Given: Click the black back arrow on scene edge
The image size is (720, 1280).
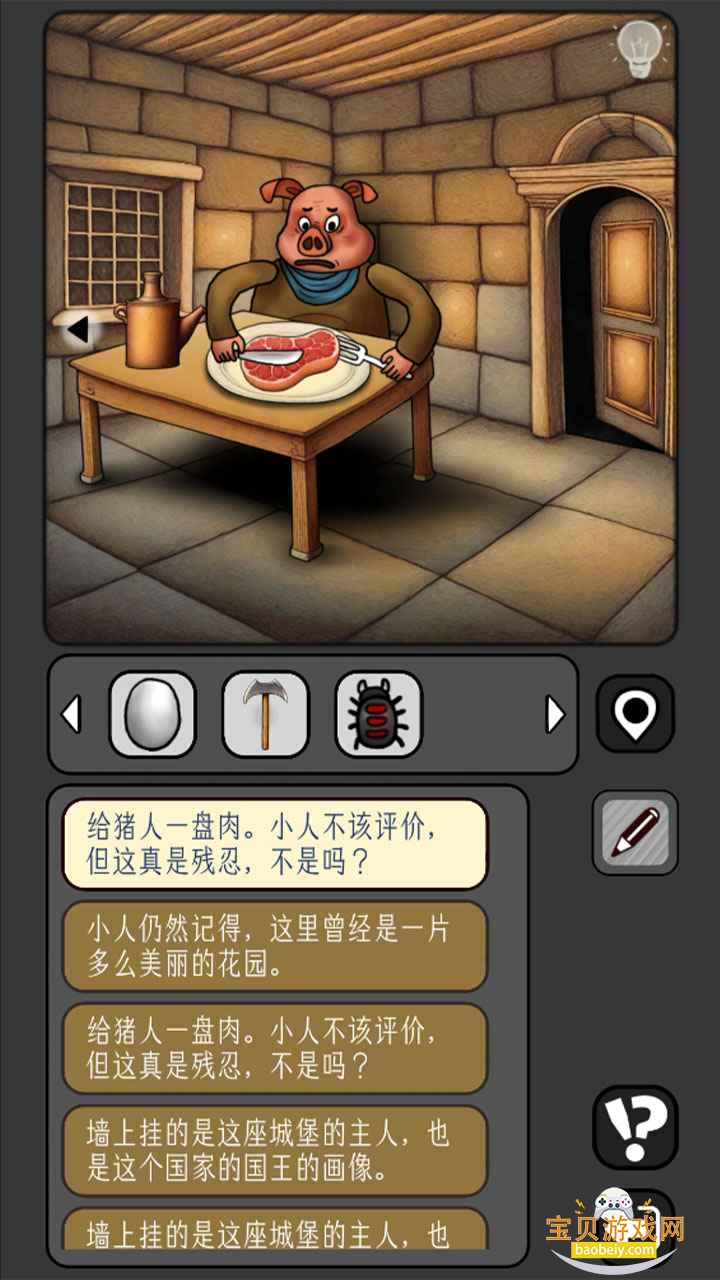Looking at the screenshot, I should click(x=80, y=328).
